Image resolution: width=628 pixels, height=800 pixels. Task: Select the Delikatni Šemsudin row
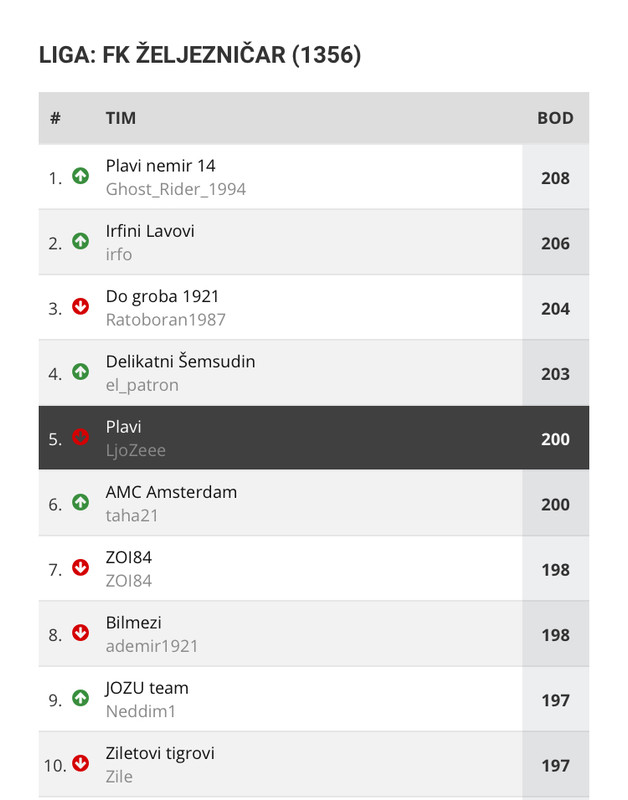(x=314, y=372)
